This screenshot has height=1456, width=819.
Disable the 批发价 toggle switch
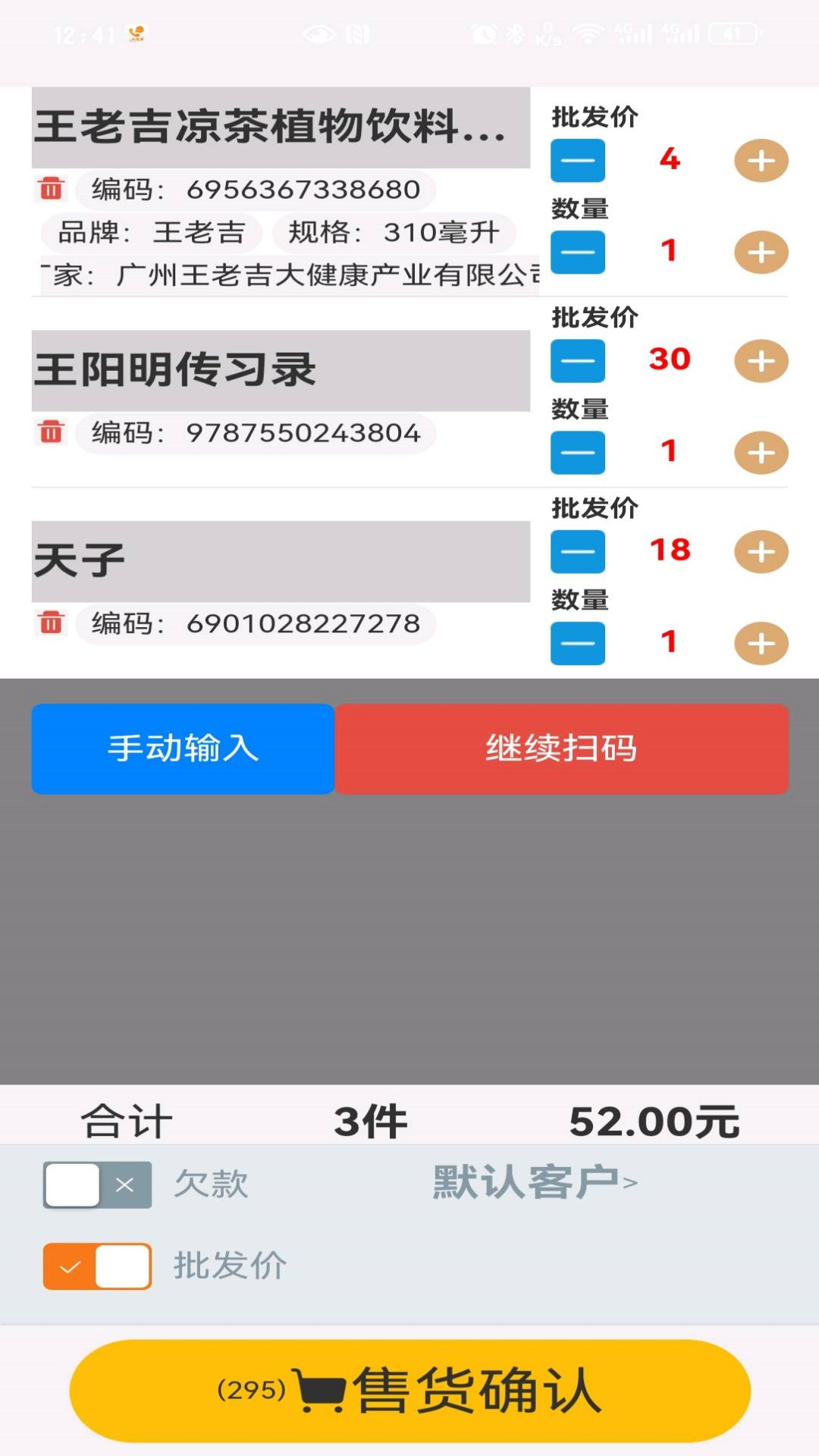[97, 1266]
